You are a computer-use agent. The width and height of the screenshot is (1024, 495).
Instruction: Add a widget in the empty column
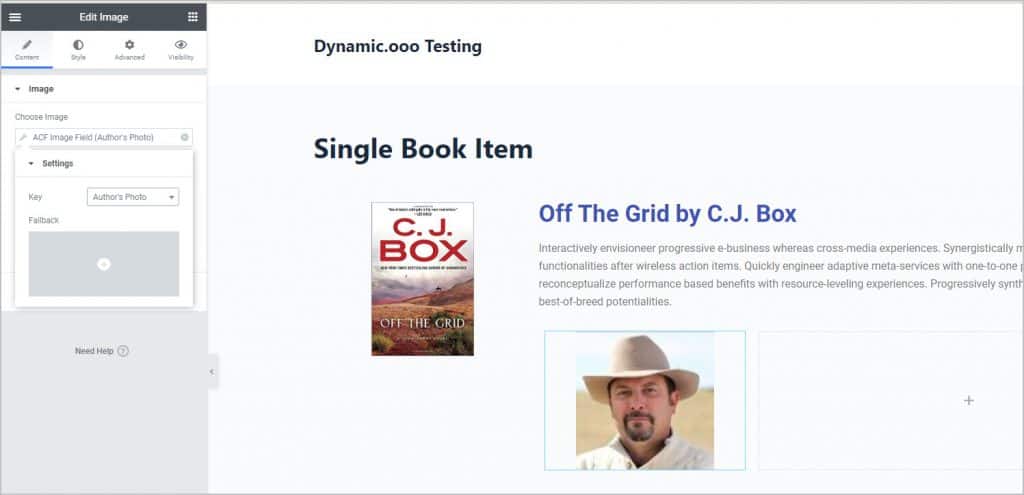point(967,400)
